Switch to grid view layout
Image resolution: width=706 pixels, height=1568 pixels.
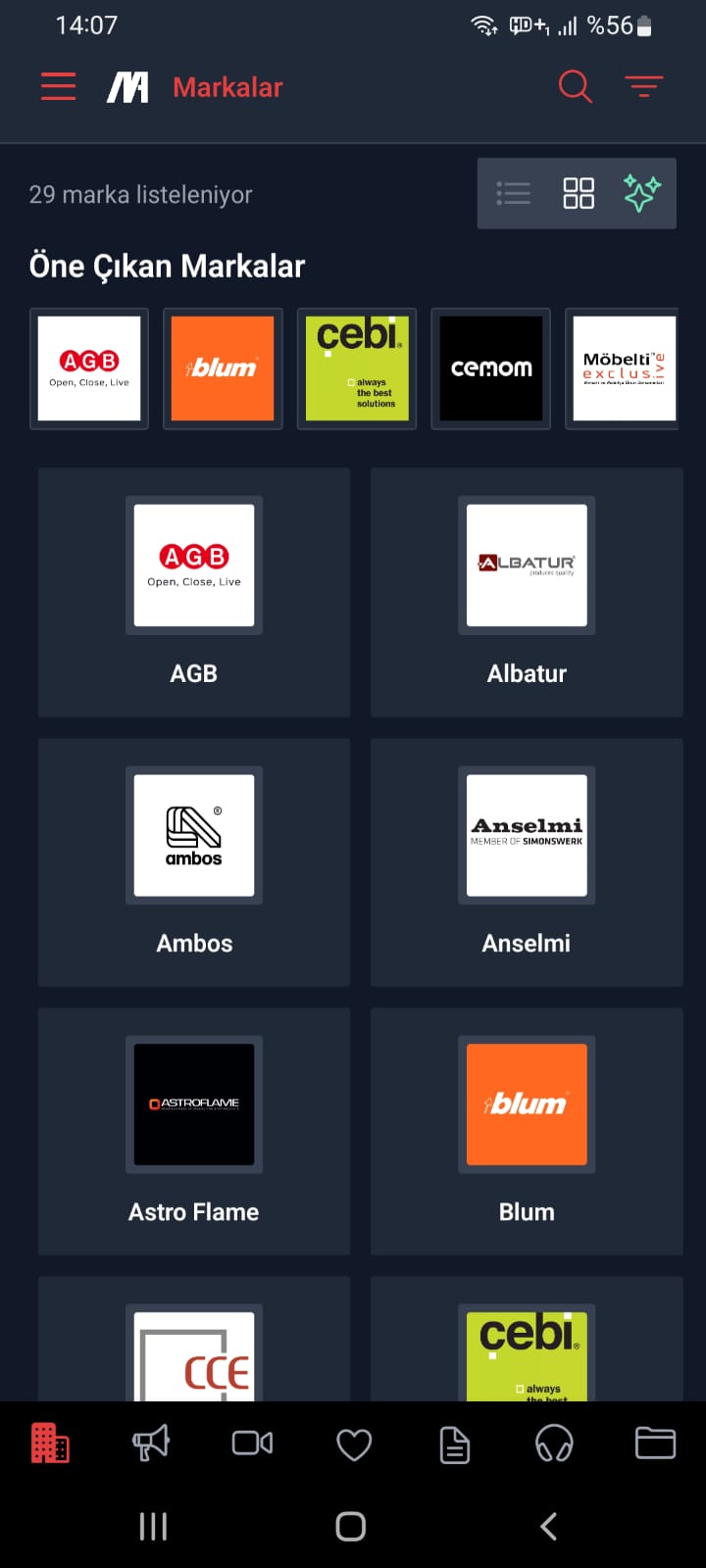pyautogui.click(x=579, y=193)
